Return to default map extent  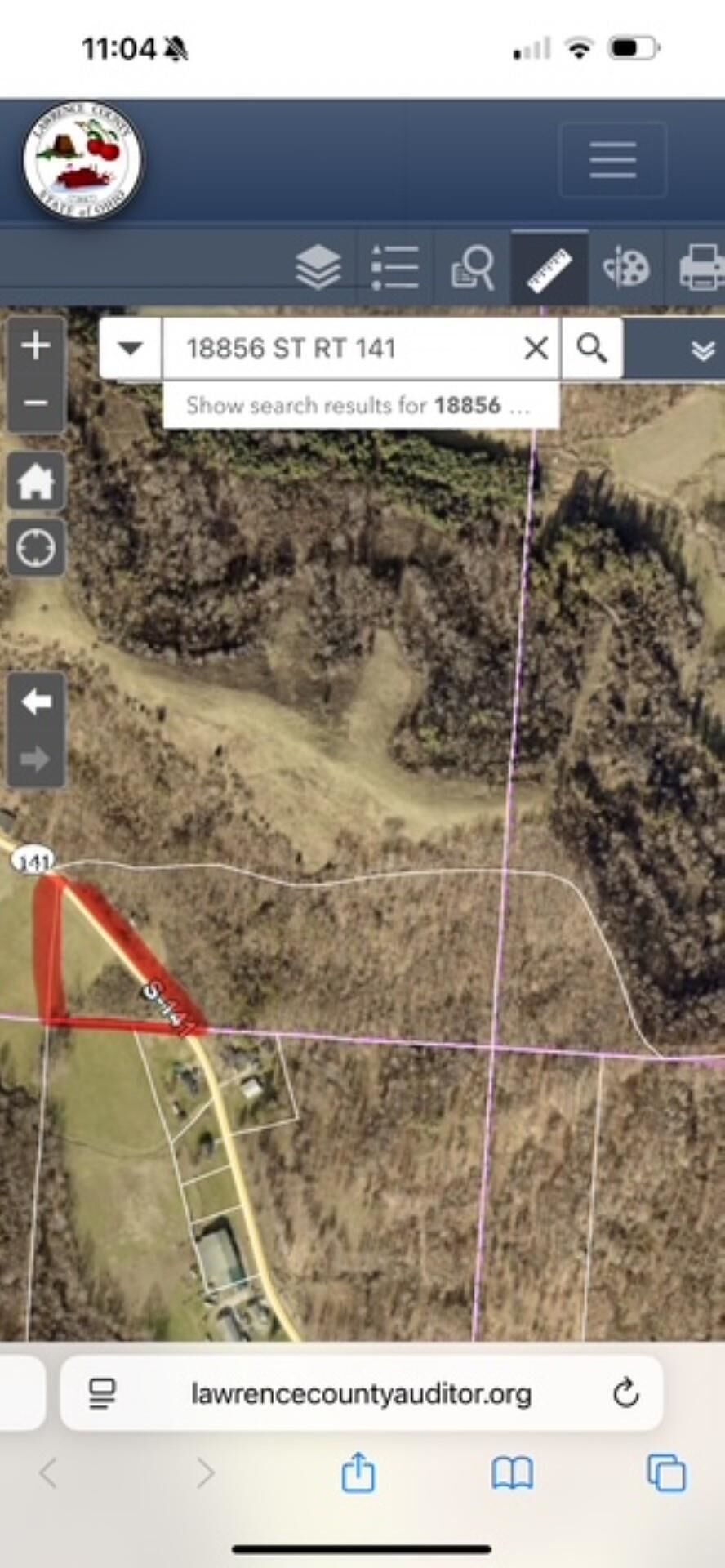pos(36,481)
